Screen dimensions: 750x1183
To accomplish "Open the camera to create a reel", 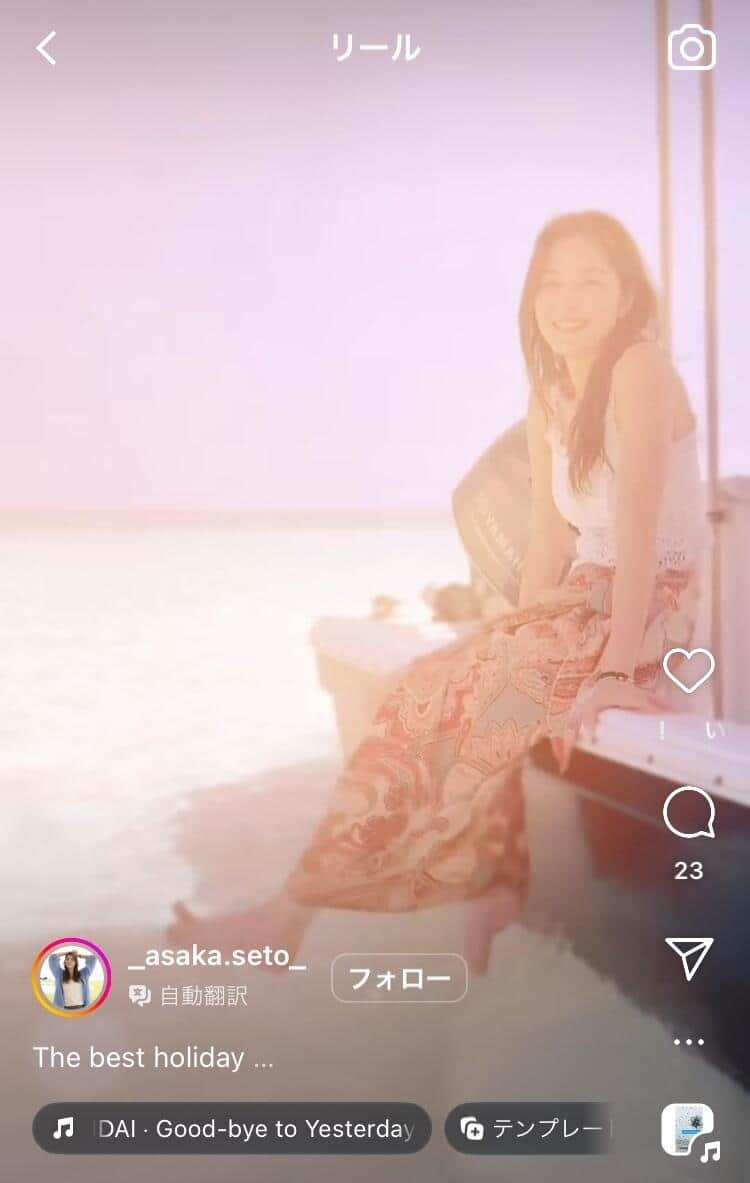I will pos(691,48).
